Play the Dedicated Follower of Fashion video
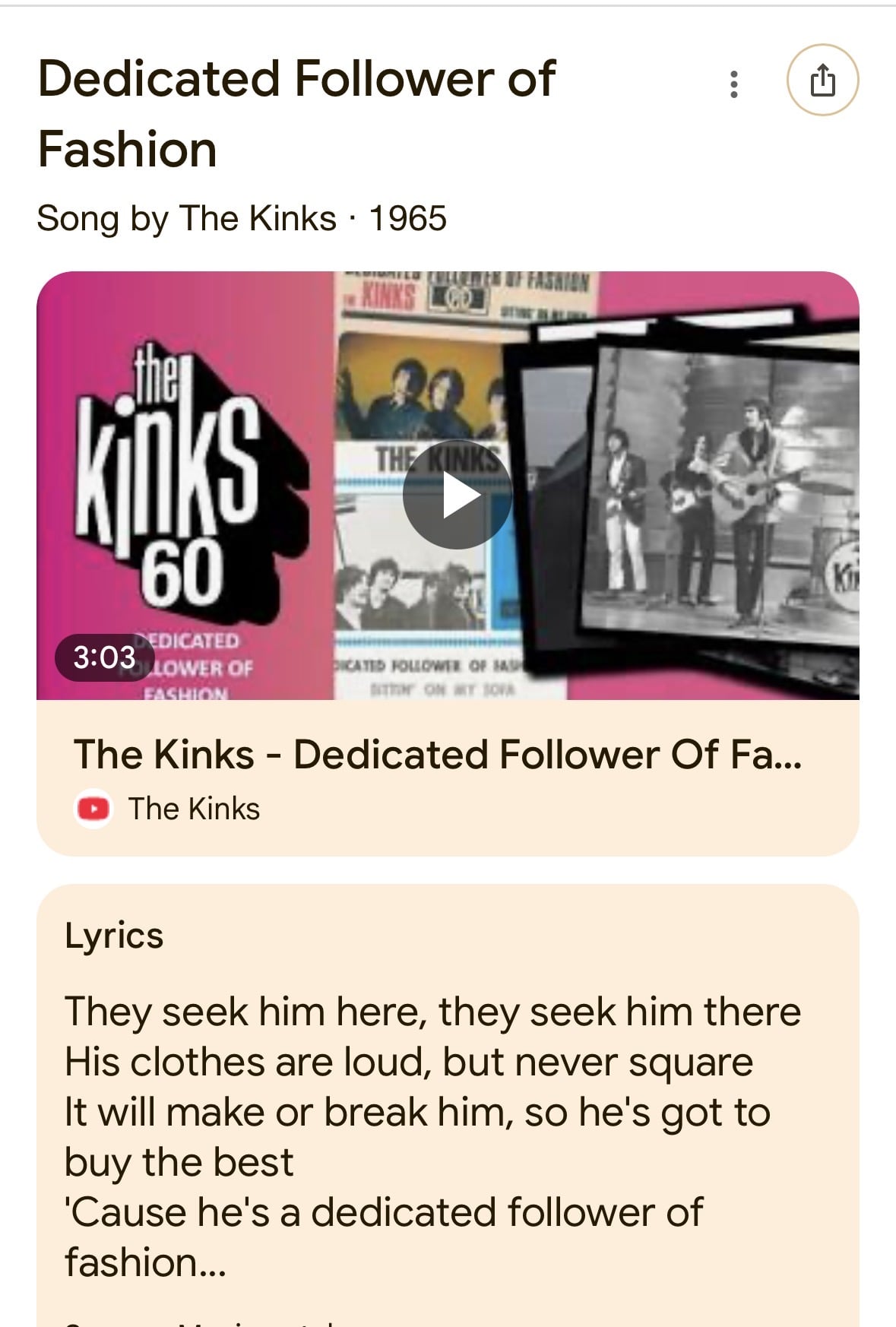Viewport: 896px width, 1327px height. [457, 495]
